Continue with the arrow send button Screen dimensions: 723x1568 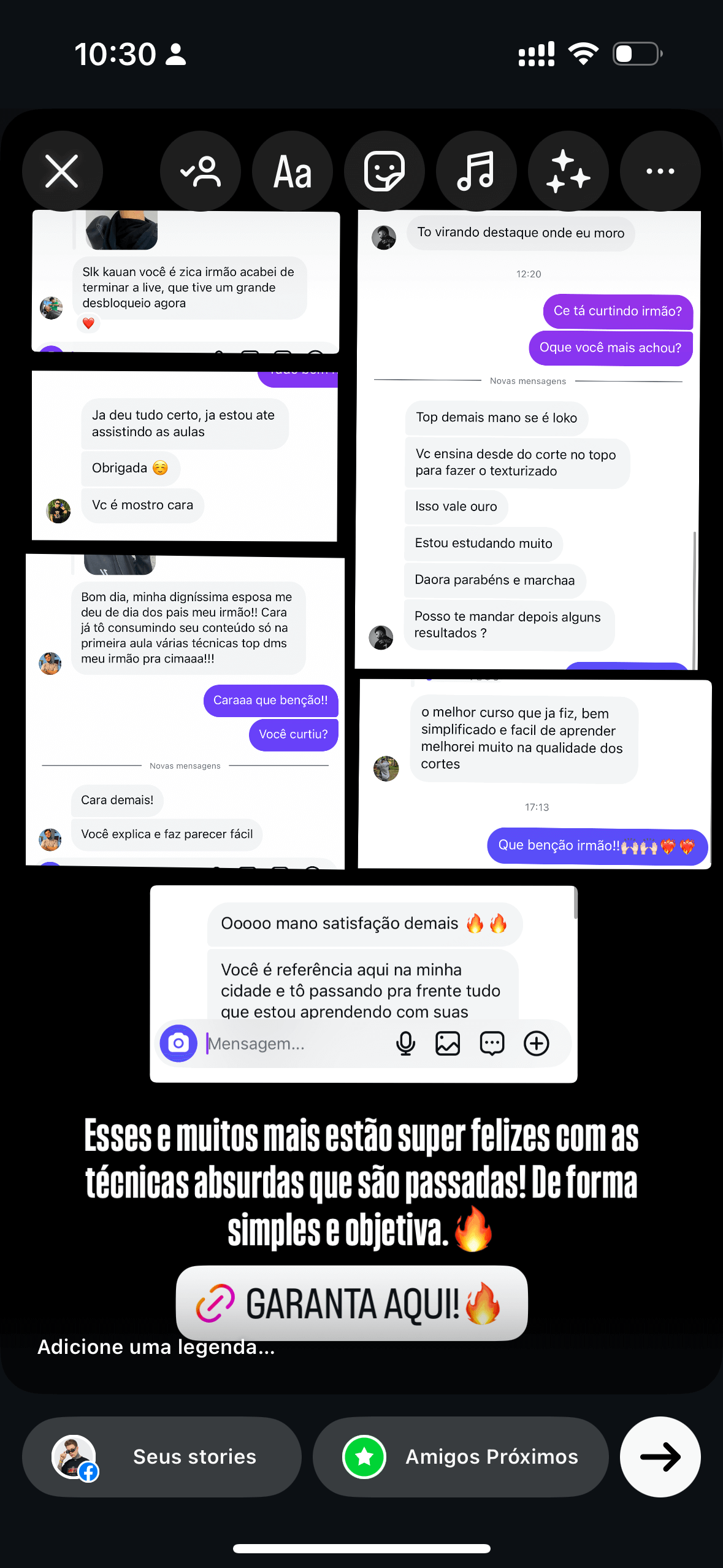(x=660, y=1456)
